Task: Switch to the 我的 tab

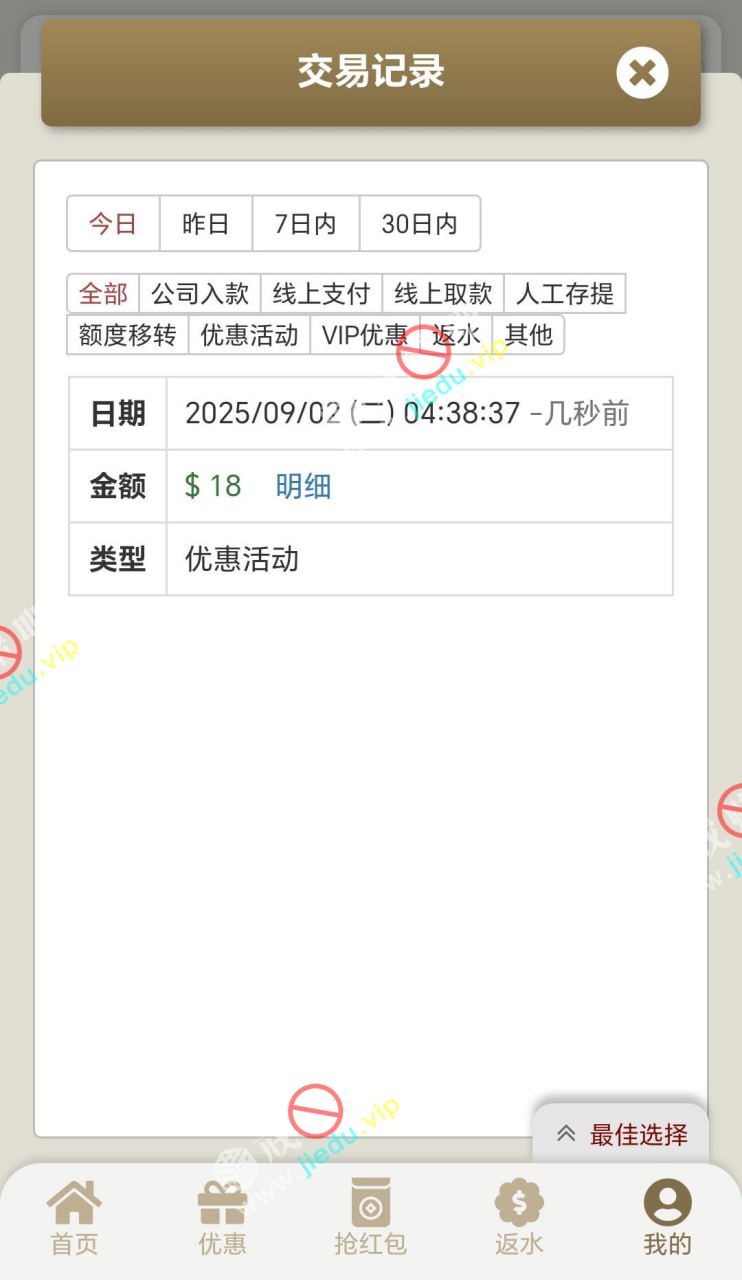Action: pyautogui.click(x=667, y=1217)
